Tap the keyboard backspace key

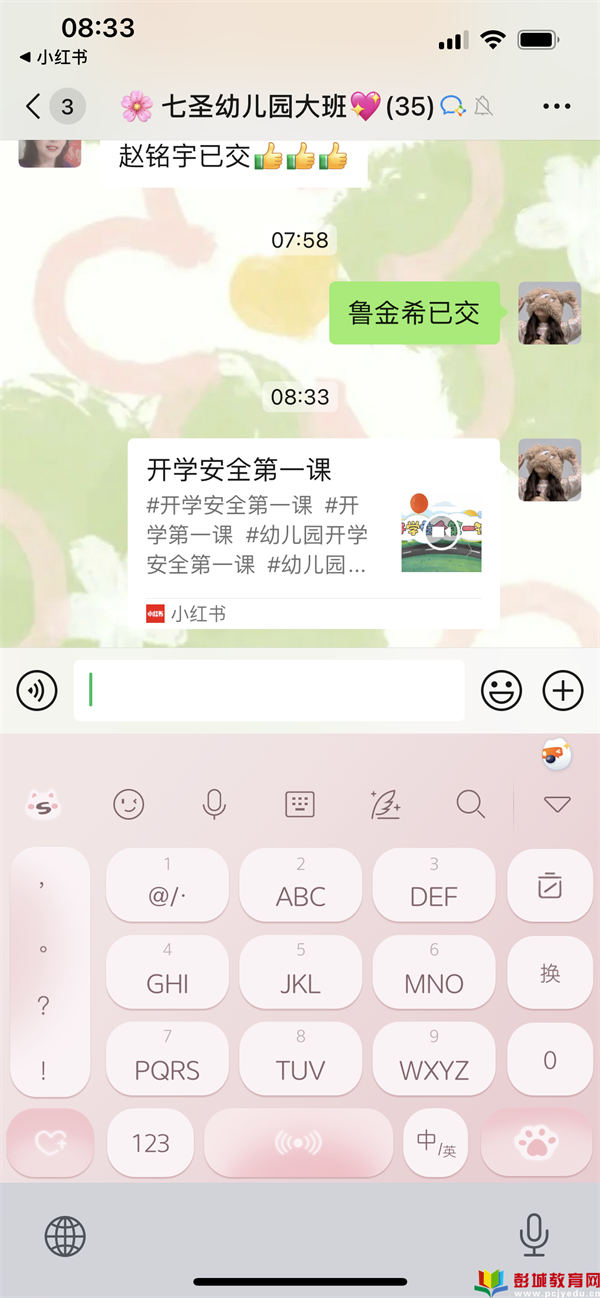(x=549, y=885)
